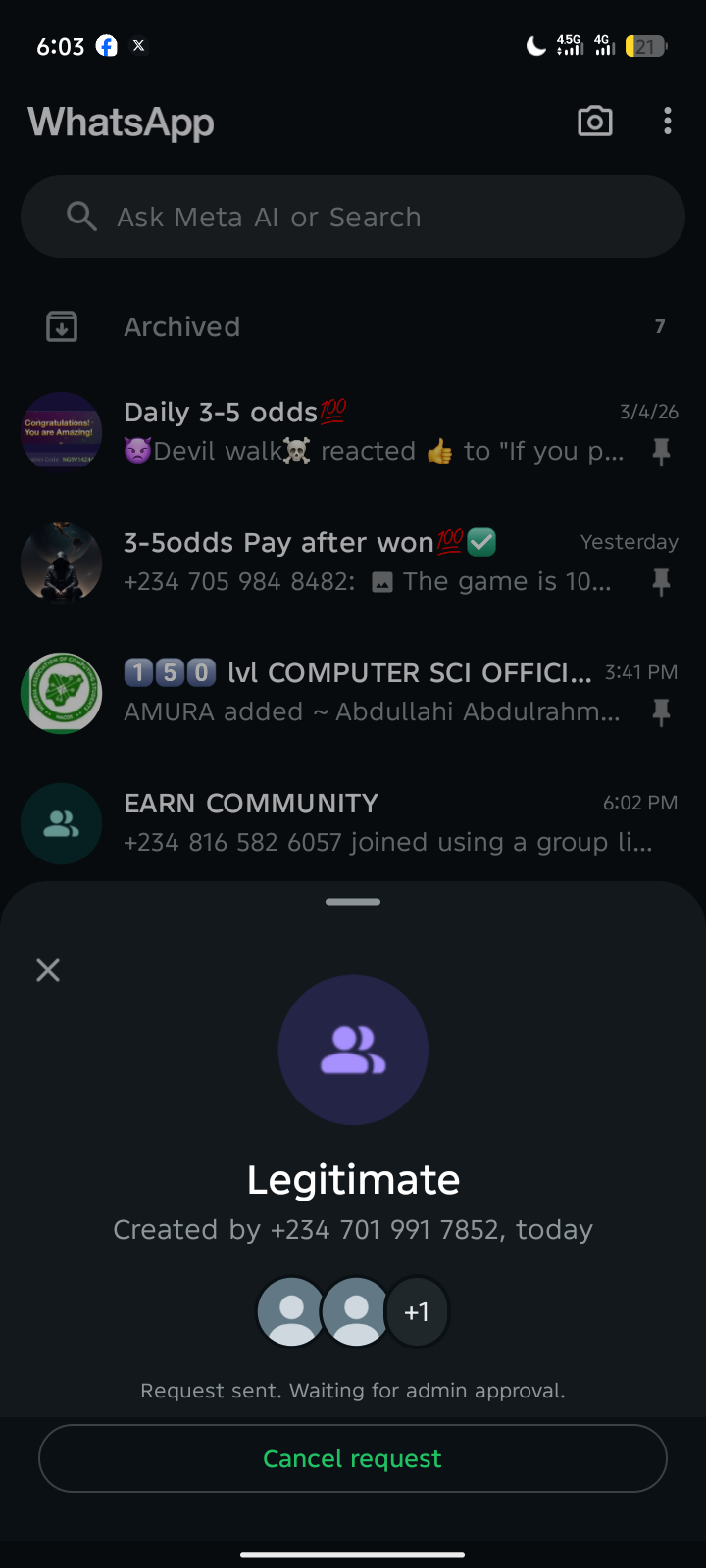Screen dimensions: 706x1568
Task: Open the three-dot overflow menu
Action: pos(668,122)
